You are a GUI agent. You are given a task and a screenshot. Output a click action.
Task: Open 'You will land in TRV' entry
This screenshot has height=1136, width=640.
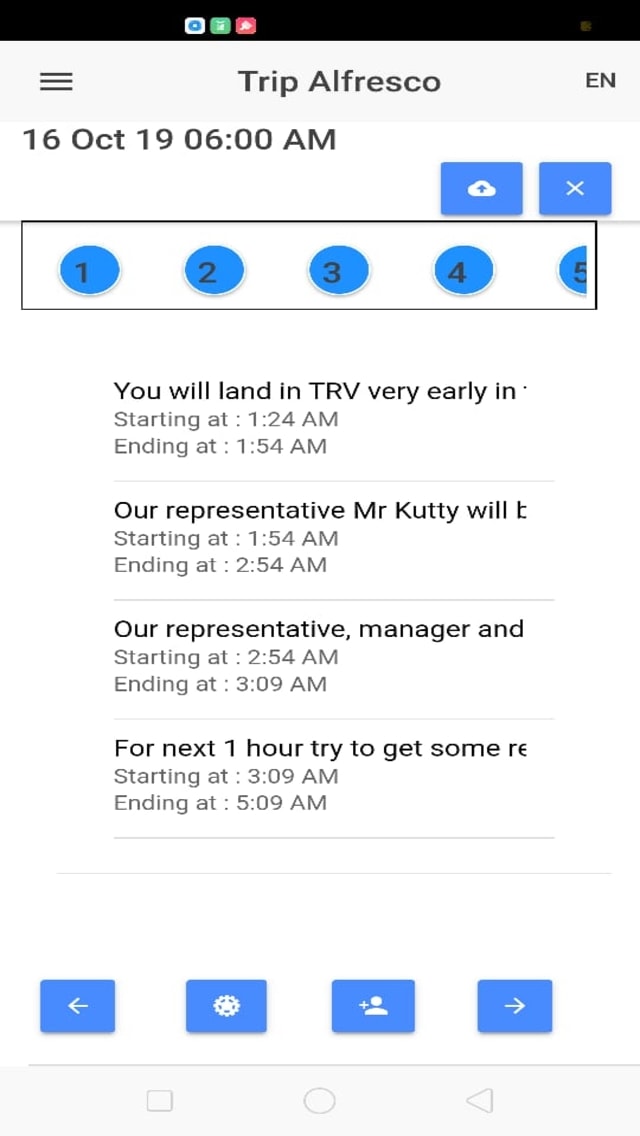320,418
